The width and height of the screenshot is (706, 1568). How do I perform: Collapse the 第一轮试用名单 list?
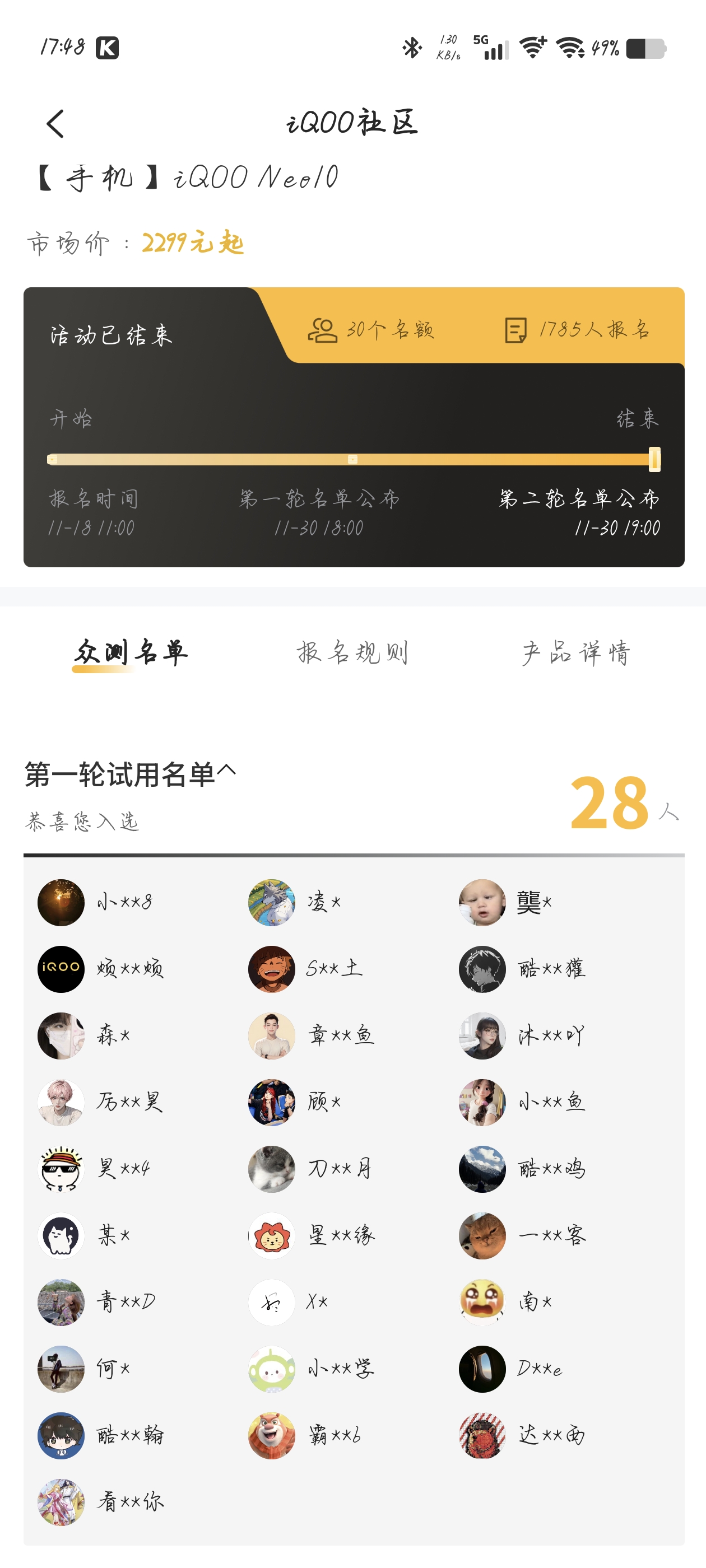tap(226, 772)
